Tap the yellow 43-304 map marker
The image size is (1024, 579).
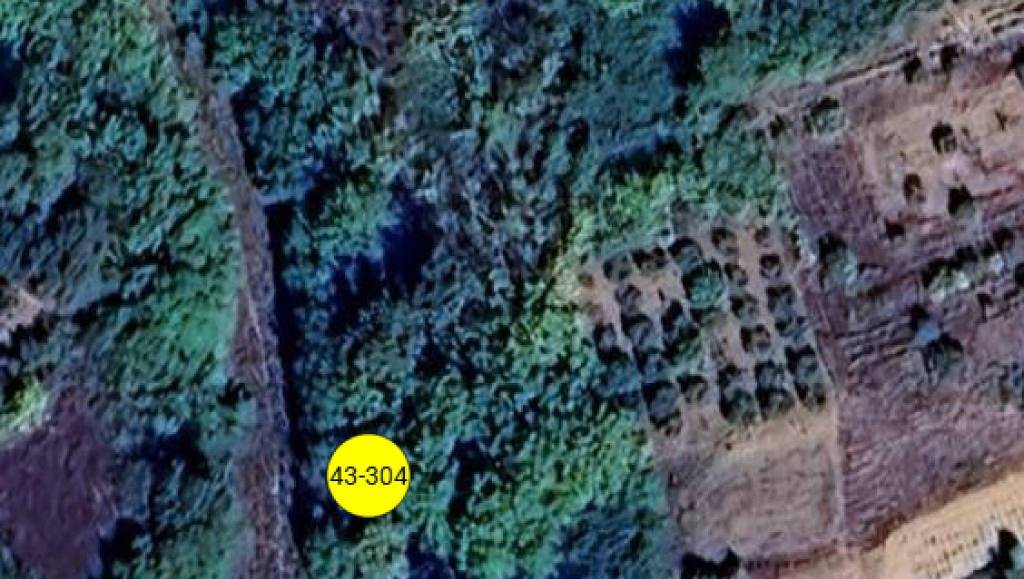368,476
